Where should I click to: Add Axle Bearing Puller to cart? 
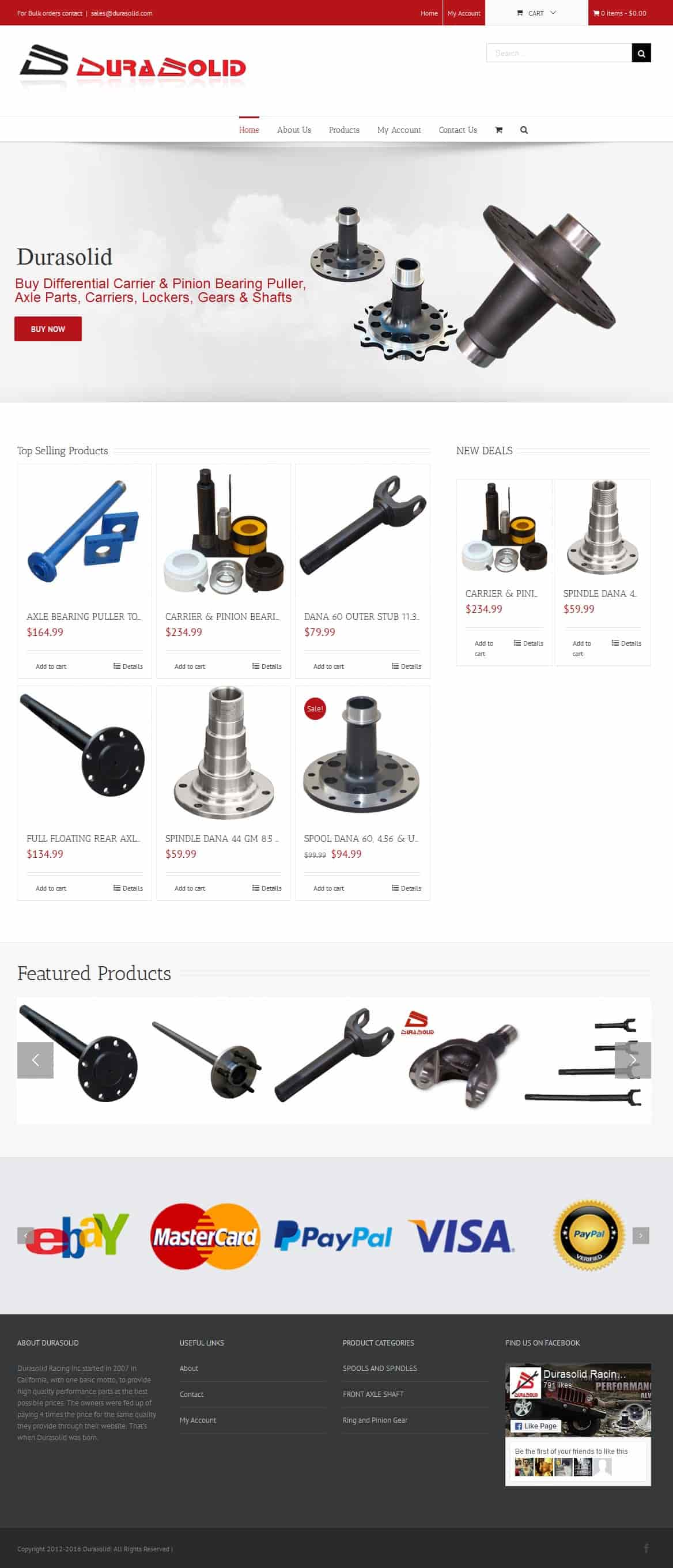click(51, 666)
